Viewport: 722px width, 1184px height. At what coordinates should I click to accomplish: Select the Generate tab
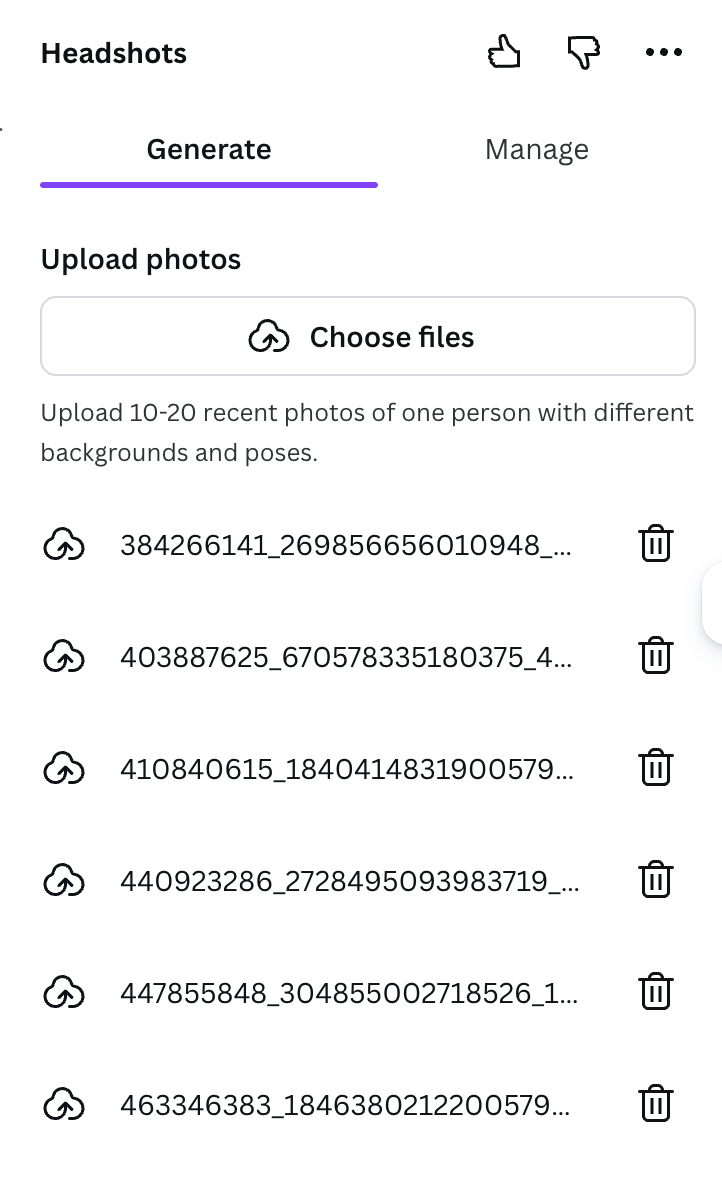[x=209, y=148]
